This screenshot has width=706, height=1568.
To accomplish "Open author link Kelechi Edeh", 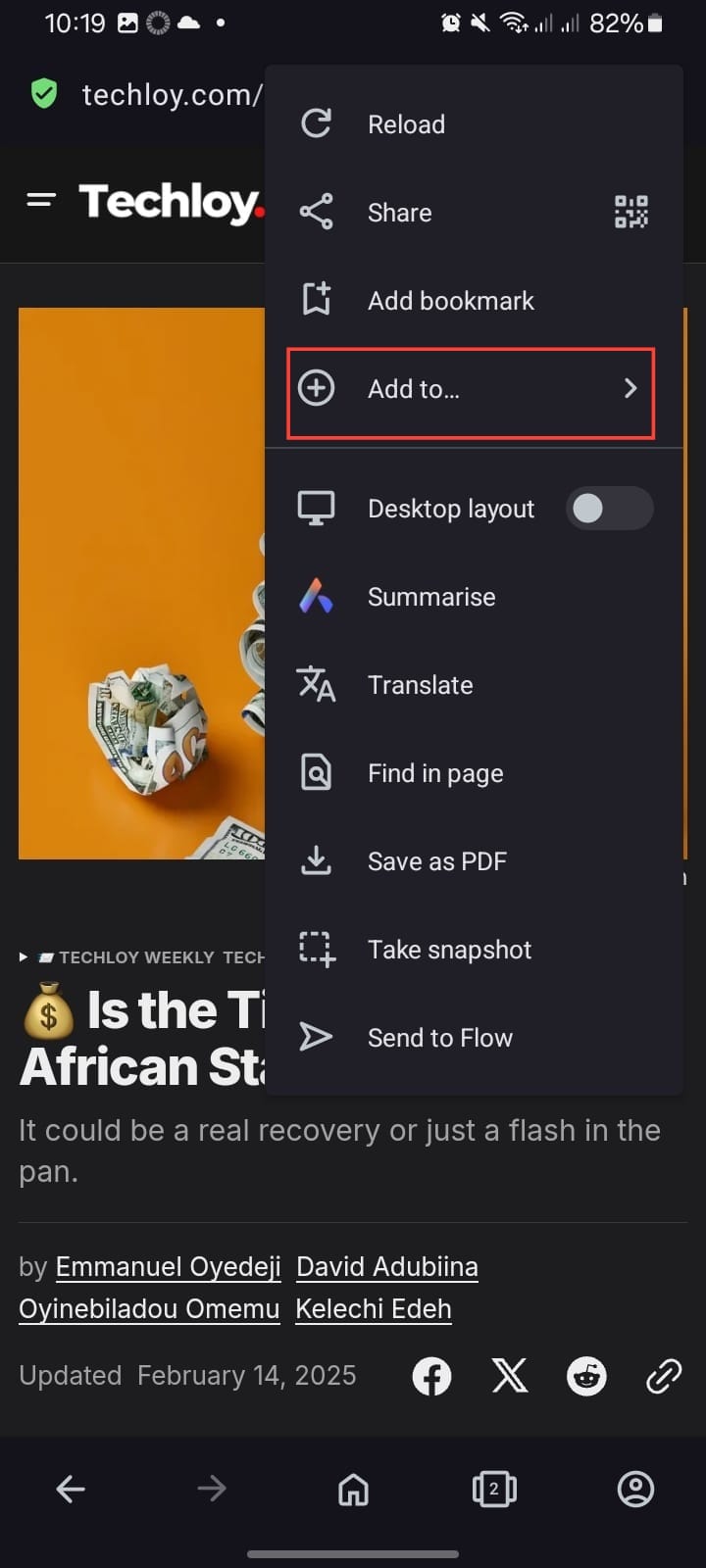I will coord(373,1309).
